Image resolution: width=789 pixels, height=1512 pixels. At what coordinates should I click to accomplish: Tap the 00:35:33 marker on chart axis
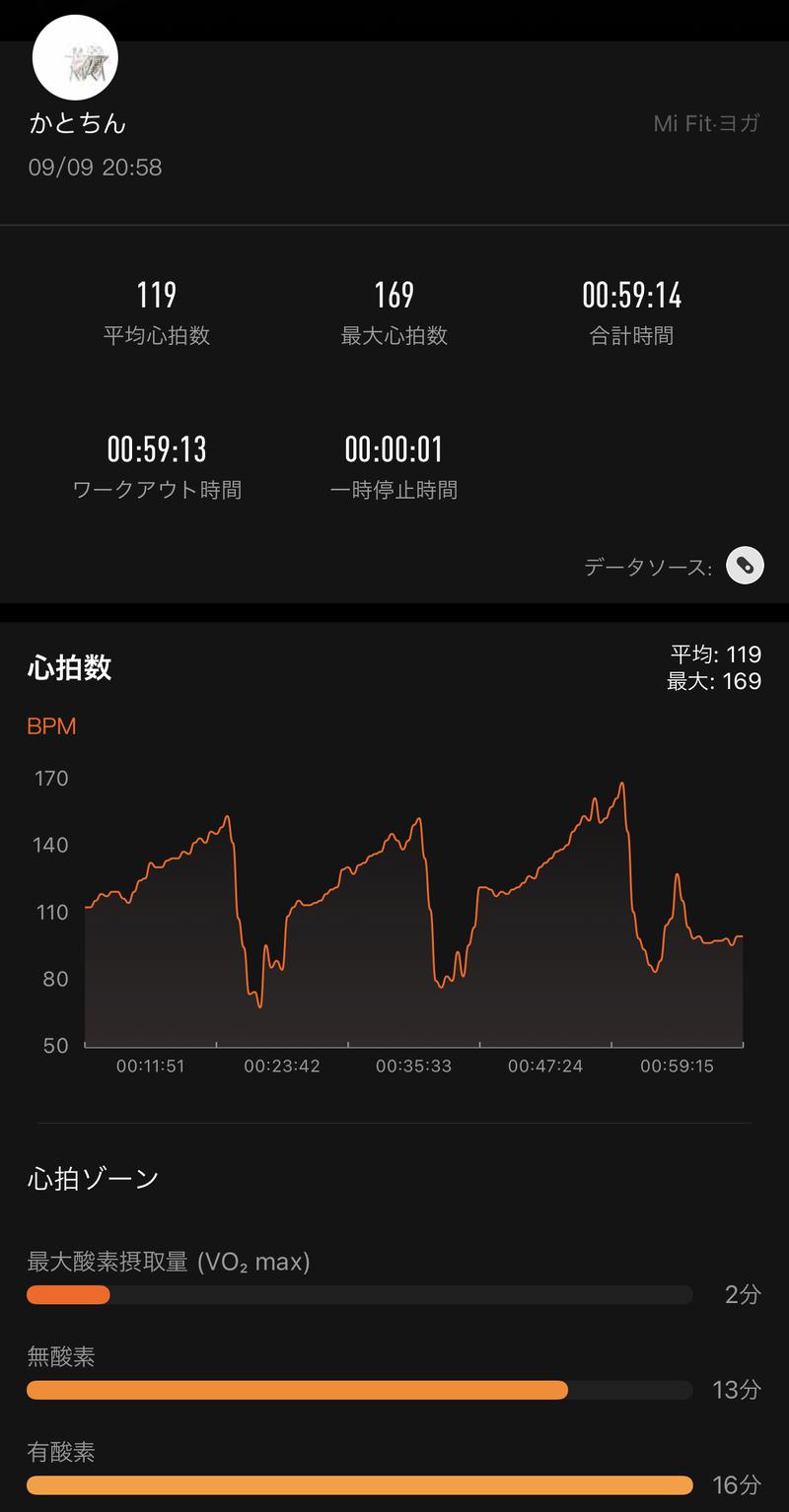[x=414, y=1065]
